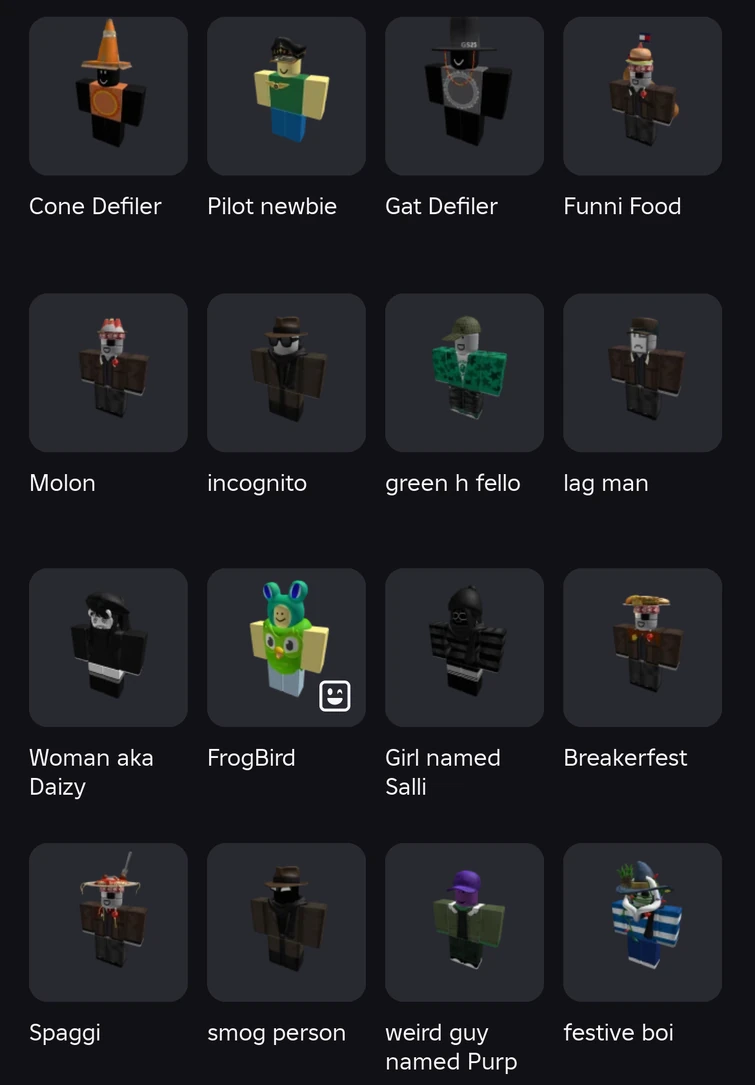The height and width of the screenshot is (1085, 755).
Task: Open the festive boi outfit
Action: point(642,922)
